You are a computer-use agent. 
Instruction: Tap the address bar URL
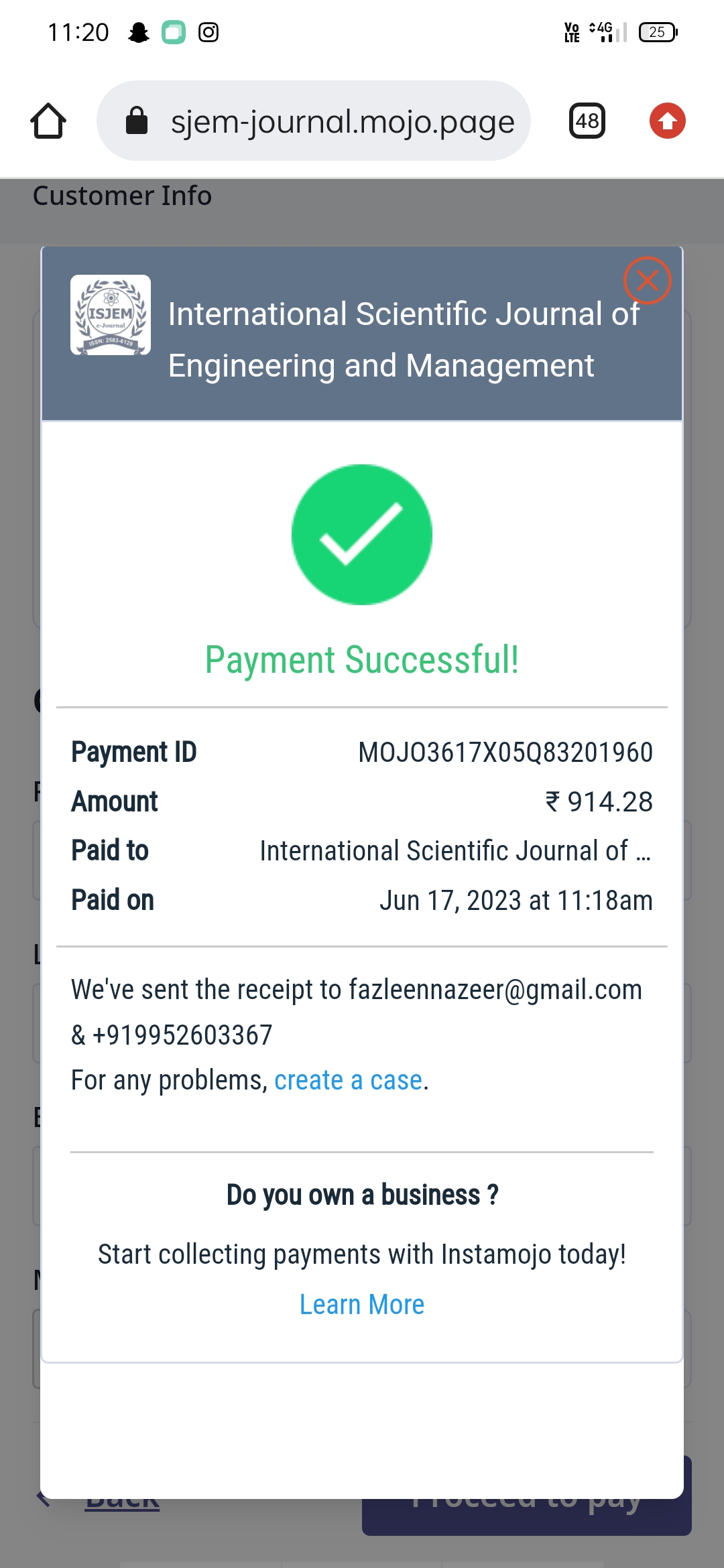(342, 121)
